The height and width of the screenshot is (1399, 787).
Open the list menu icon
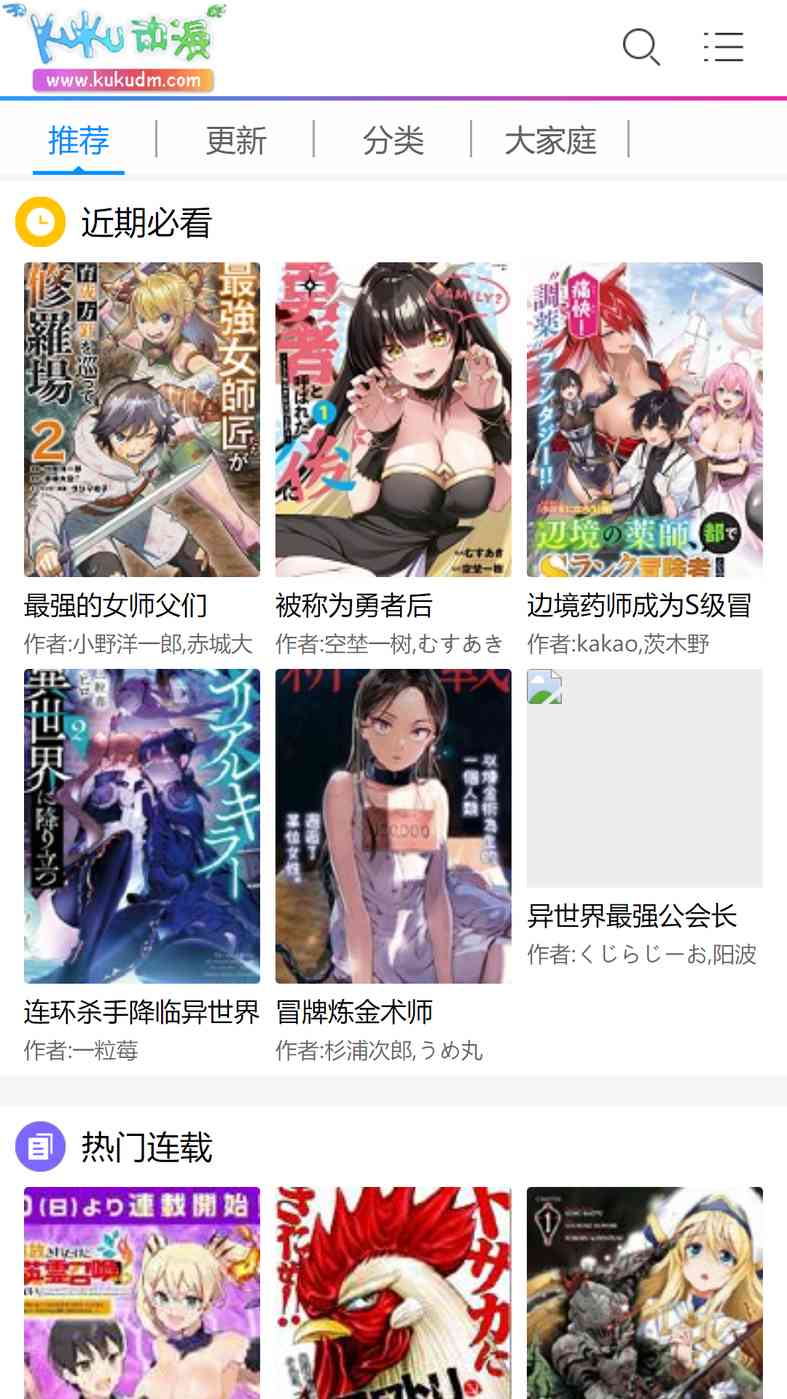click(x=723, y=47)
